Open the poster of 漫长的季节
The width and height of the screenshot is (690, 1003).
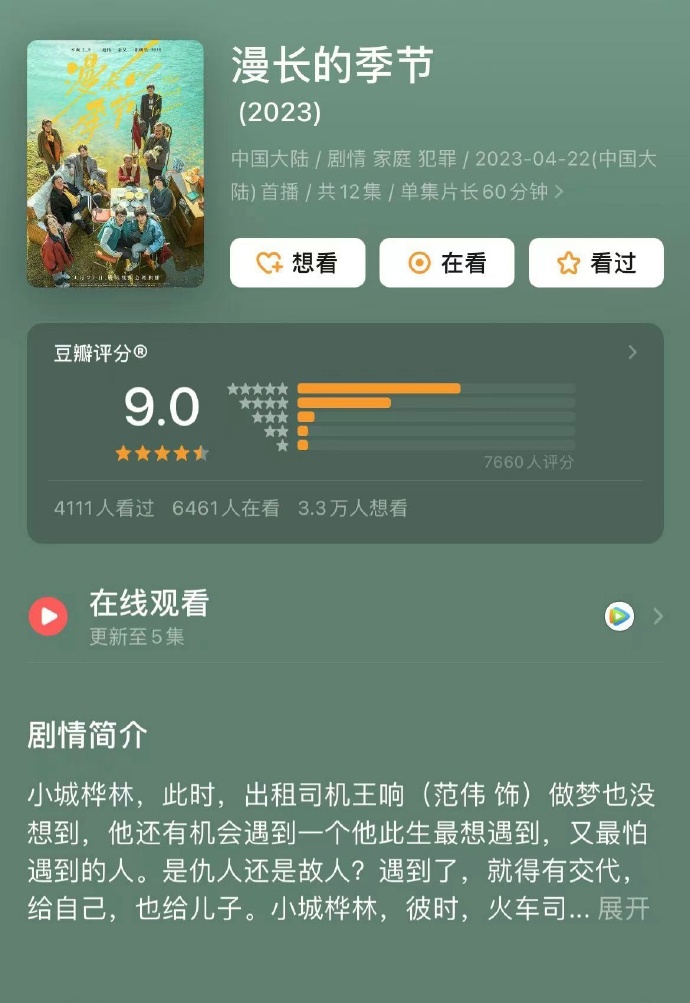[115, 163]
